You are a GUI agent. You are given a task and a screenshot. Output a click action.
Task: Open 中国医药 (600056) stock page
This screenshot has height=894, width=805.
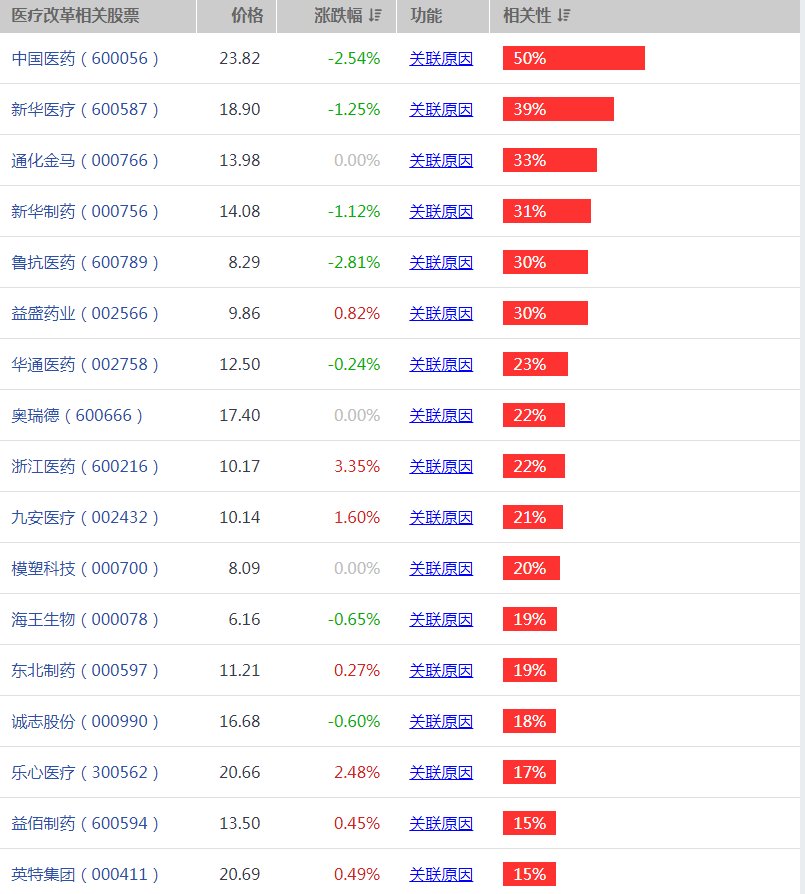tap(83, 59)
